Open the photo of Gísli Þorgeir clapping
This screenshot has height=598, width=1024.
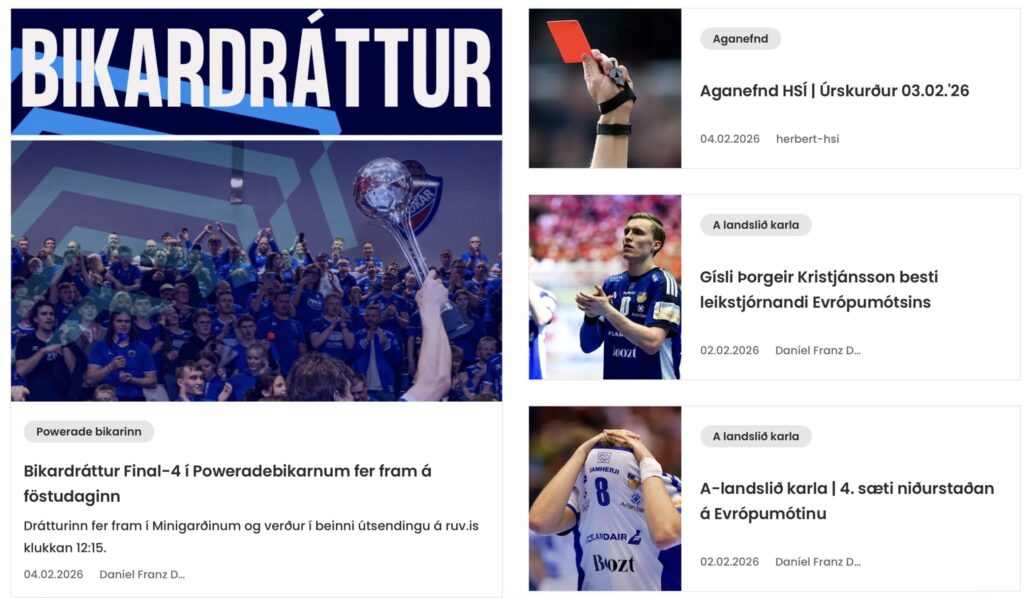[605, 287]
